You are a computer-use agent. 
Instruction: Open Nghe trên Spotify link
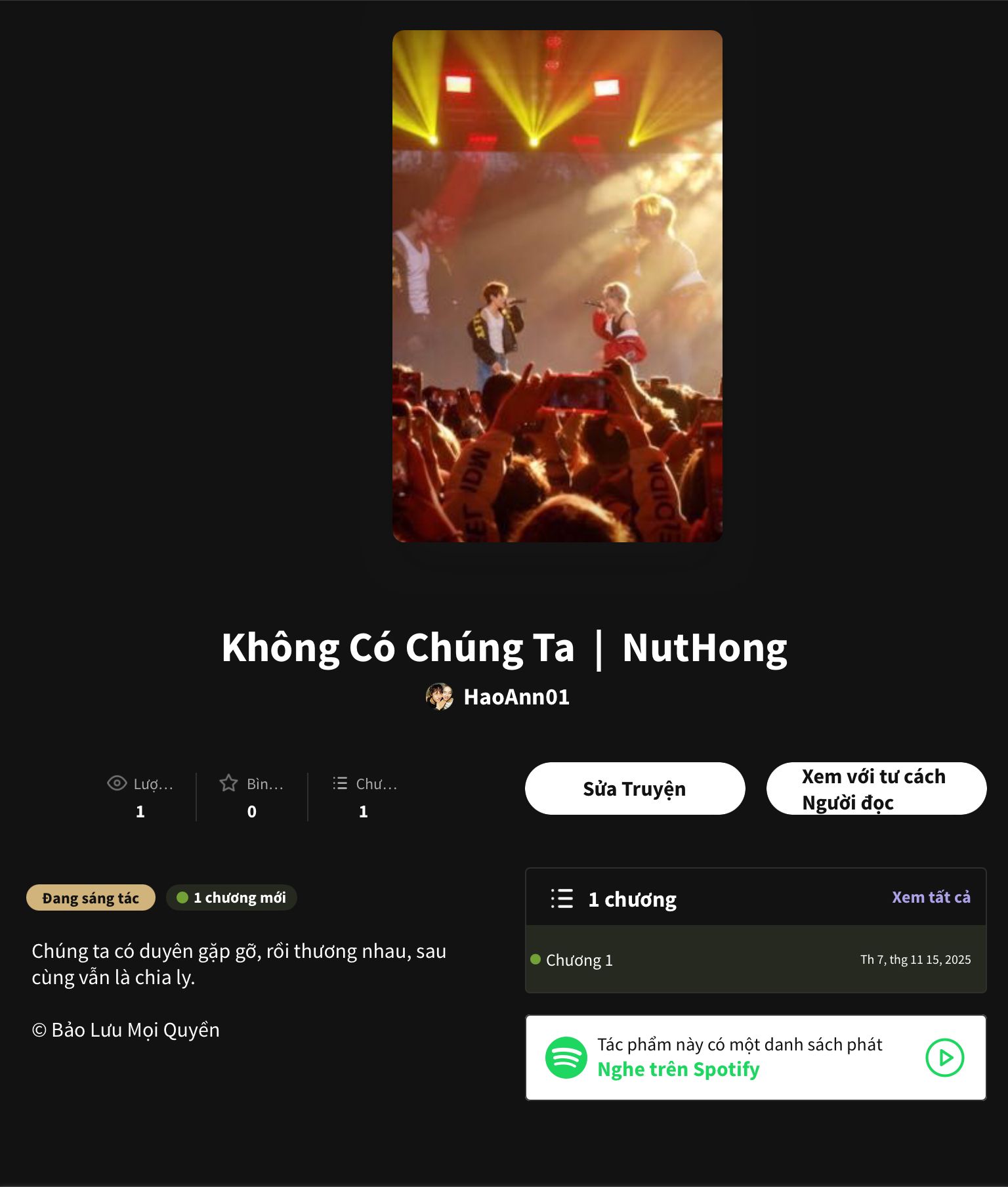(x=678, y=1069)
